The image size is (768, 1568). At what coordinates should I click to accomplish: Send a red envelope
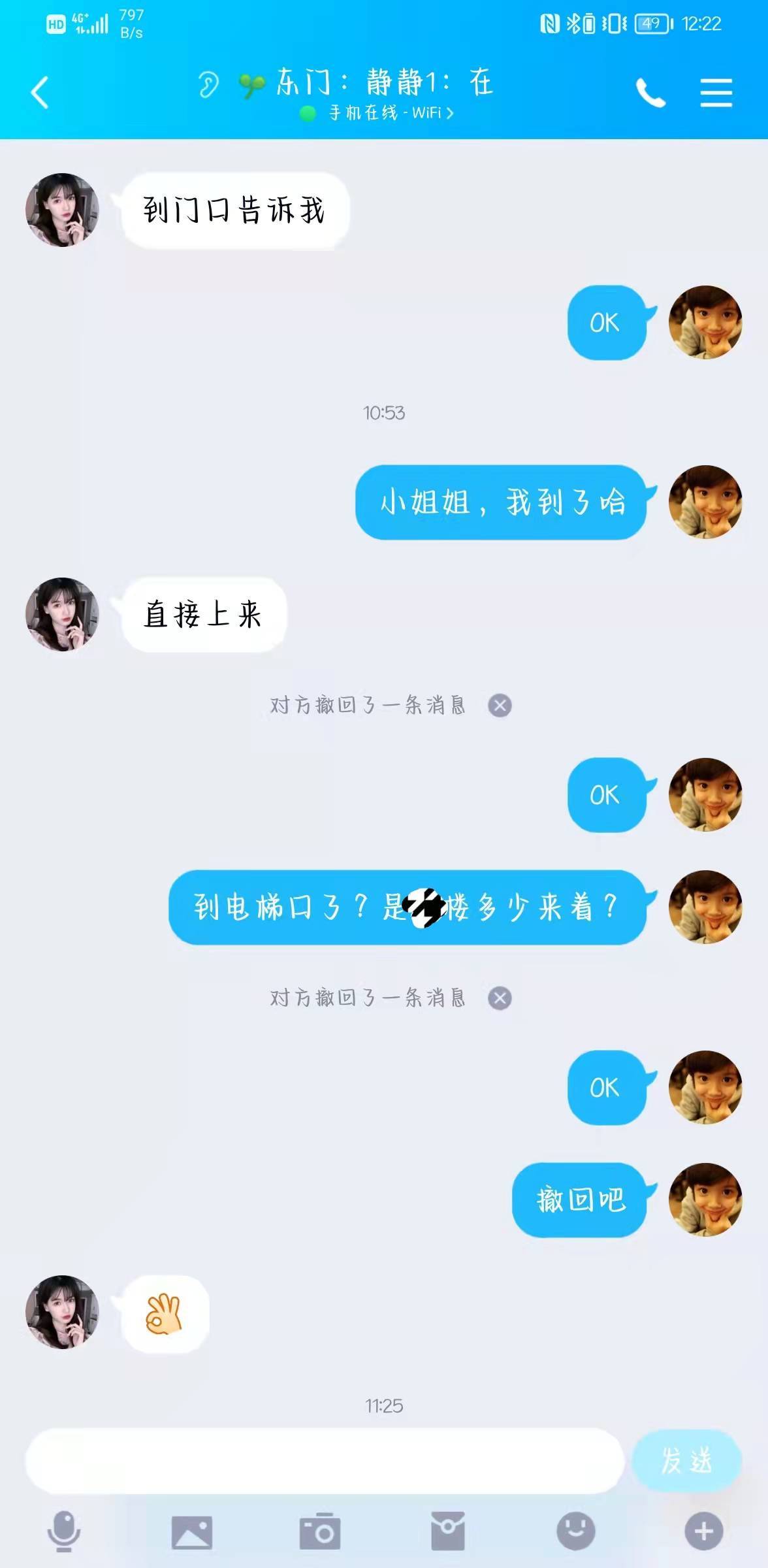[448, 1531]
